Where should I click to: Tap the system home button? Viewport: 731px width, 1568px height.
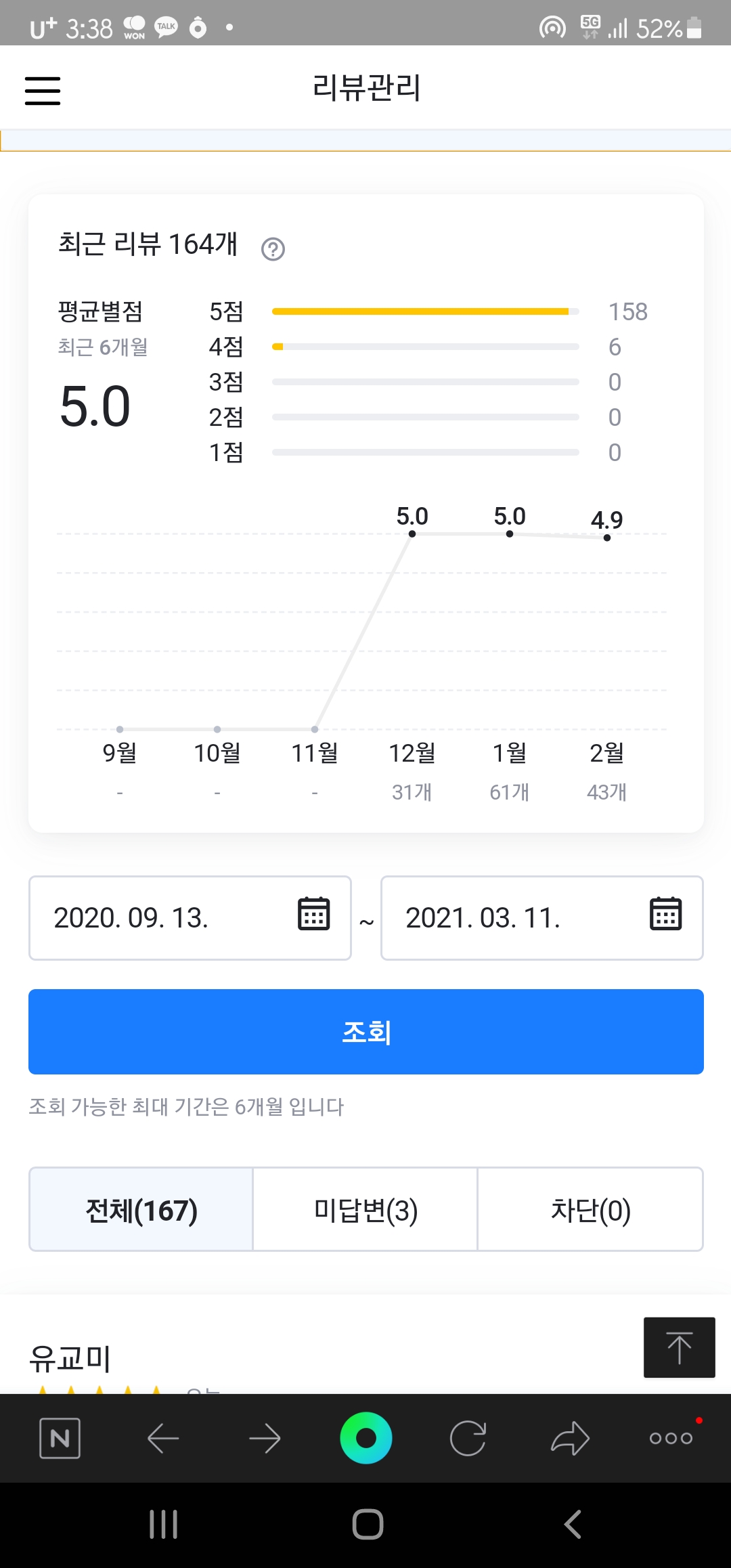pos(368,1525)
